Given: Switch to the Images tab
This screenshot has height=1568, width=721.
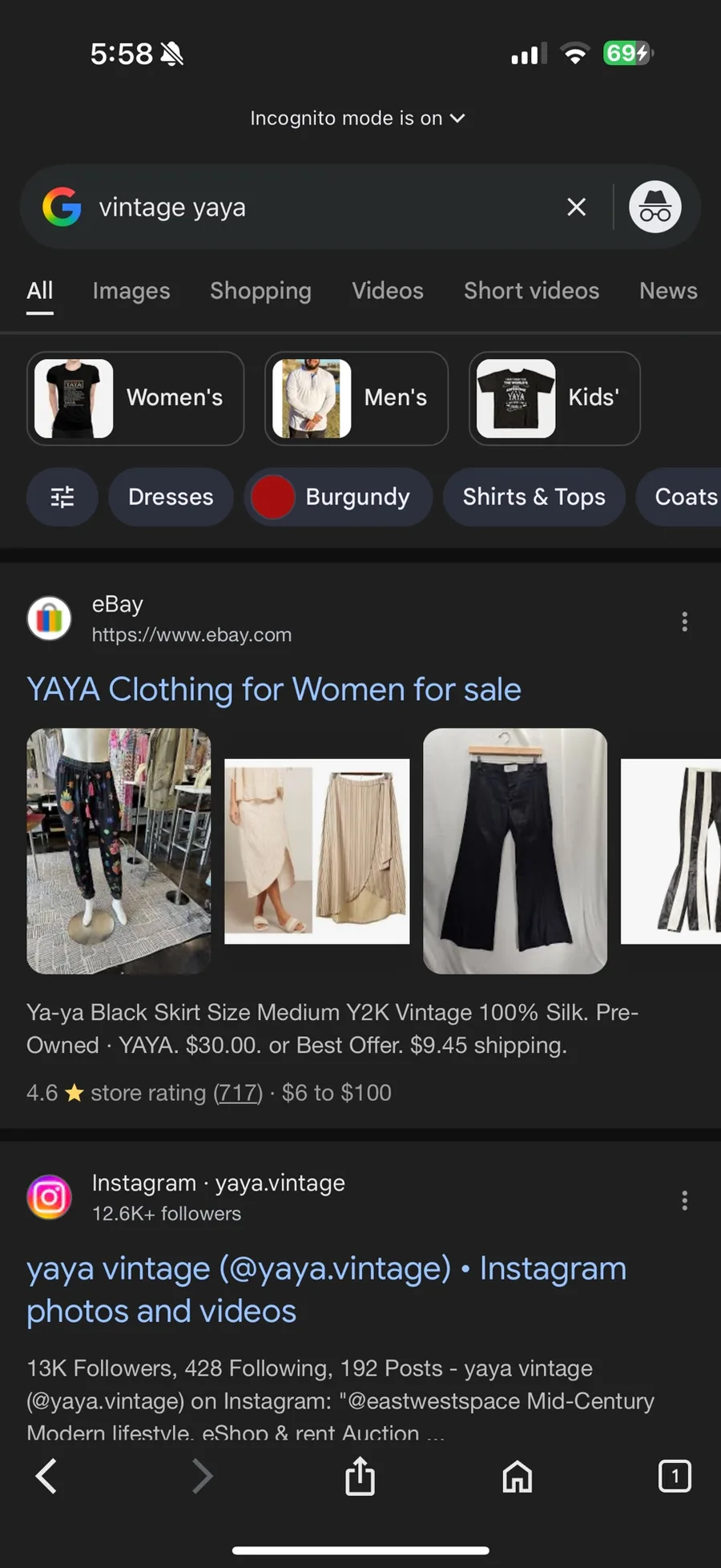Looking at the screenshot, I should point(131,291).
